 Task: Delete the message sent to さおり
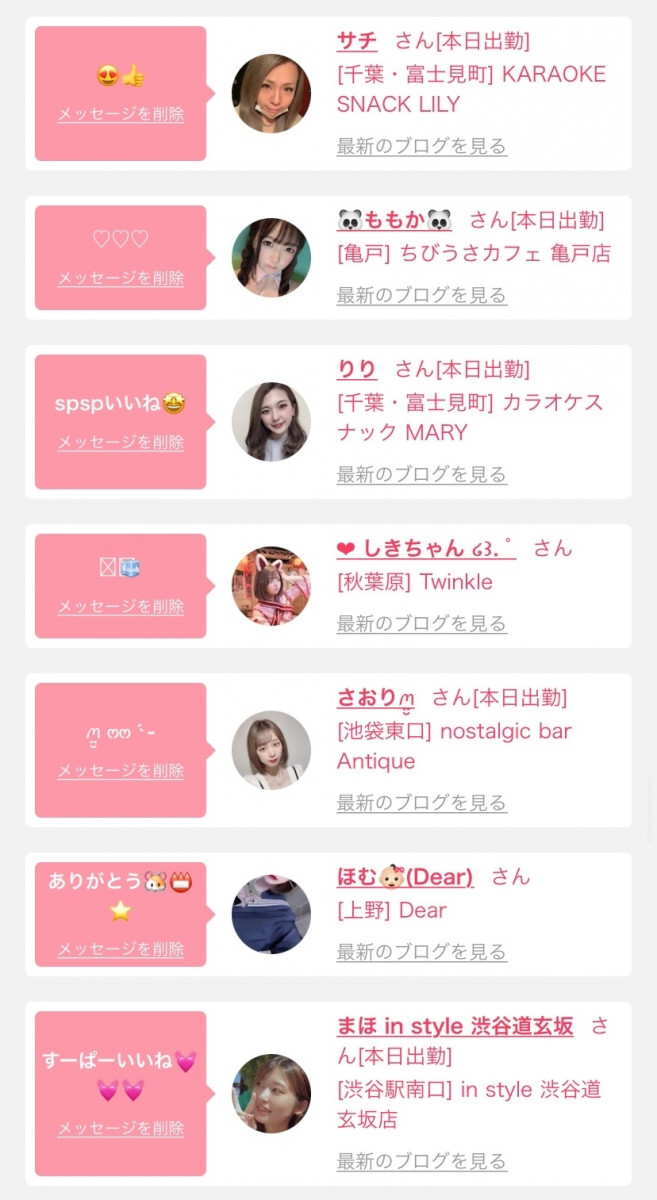121,771
